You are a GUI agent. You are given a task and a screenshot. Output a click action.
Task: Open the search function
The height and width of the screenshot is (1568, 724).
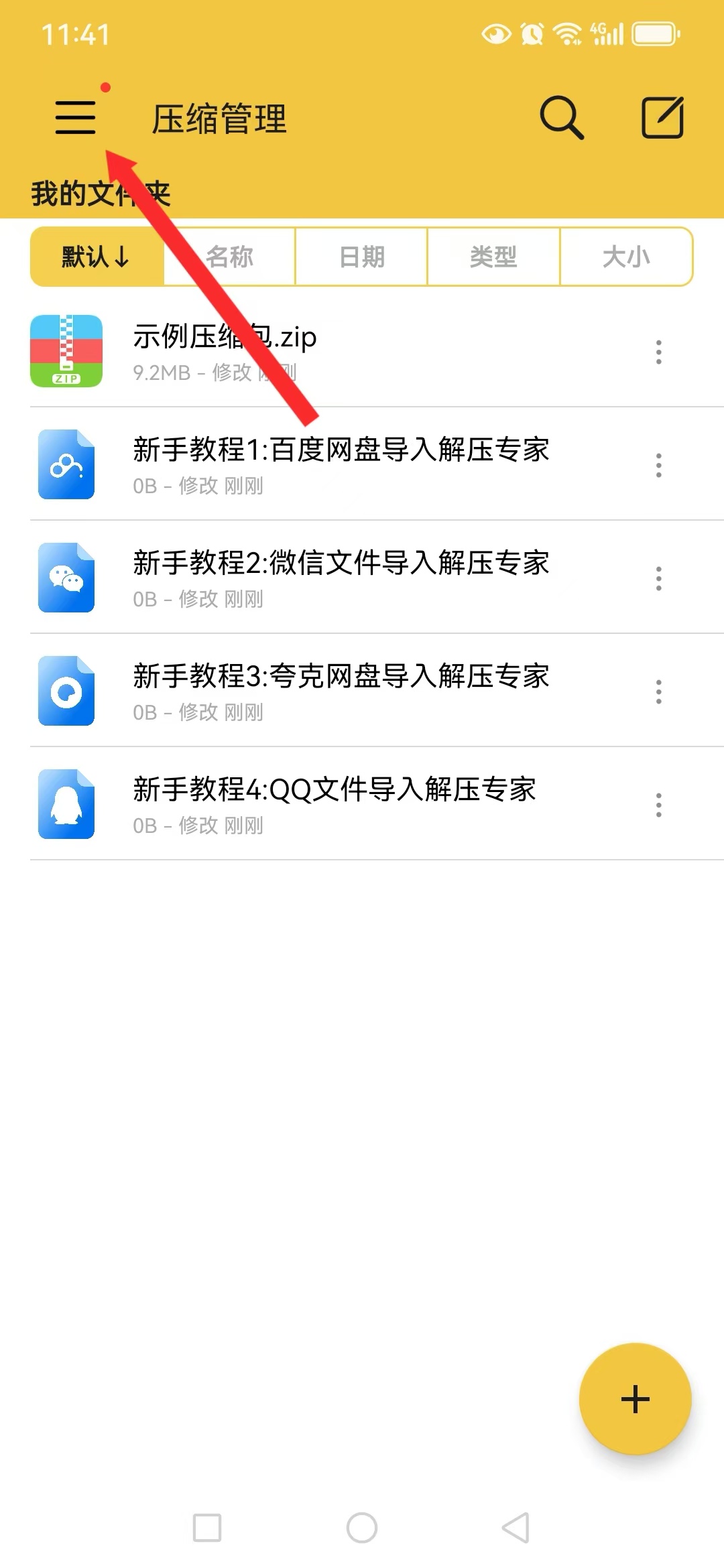(560, 118)
